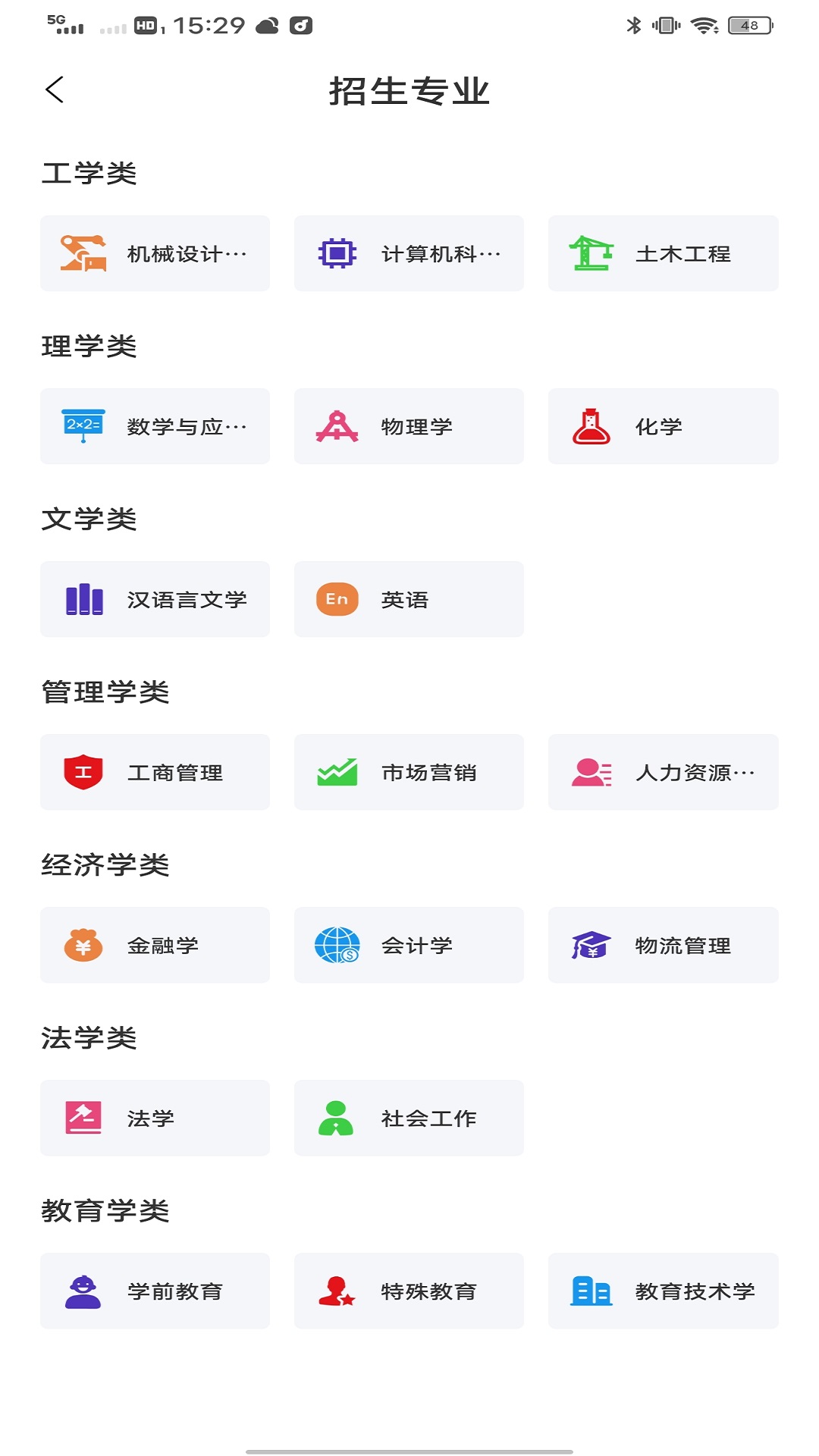Viewport: 819px width, 1456px height.
Task: Open the 汉语言文学 major card
Action: (x=155, y=599)
